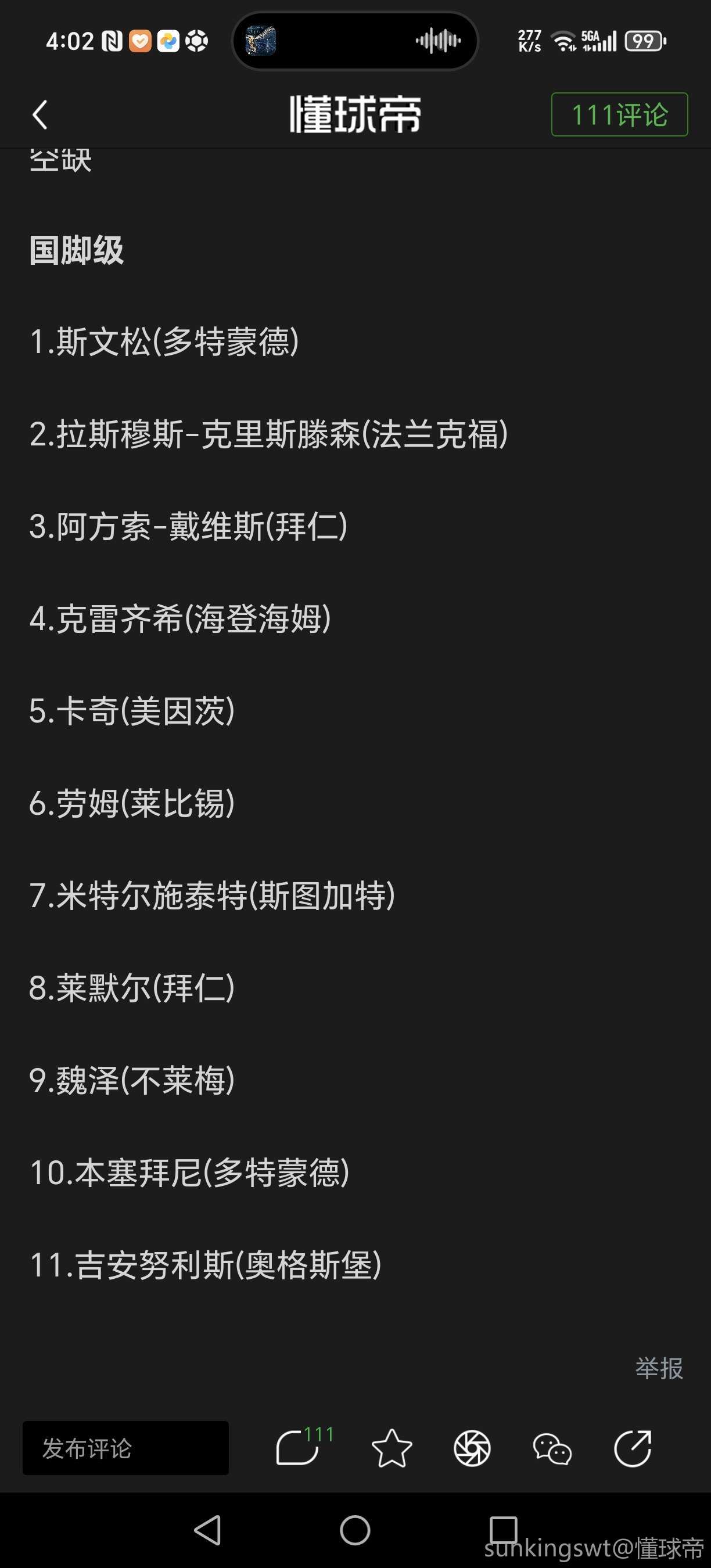
Task: Tap the system back triangle button
Action: pos(207,1530)
